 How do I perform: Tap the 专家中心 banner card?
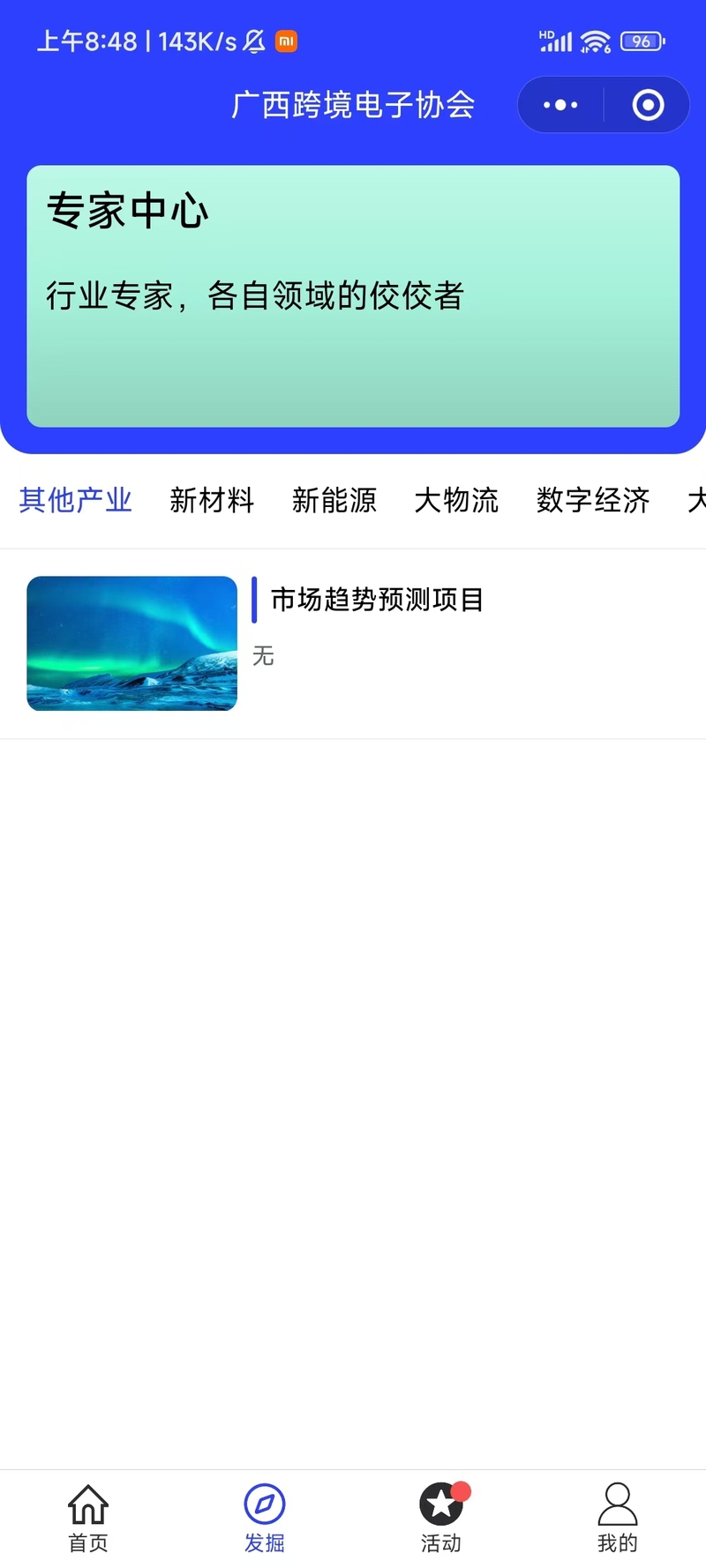pyautogui.click(x=353, y=295)
